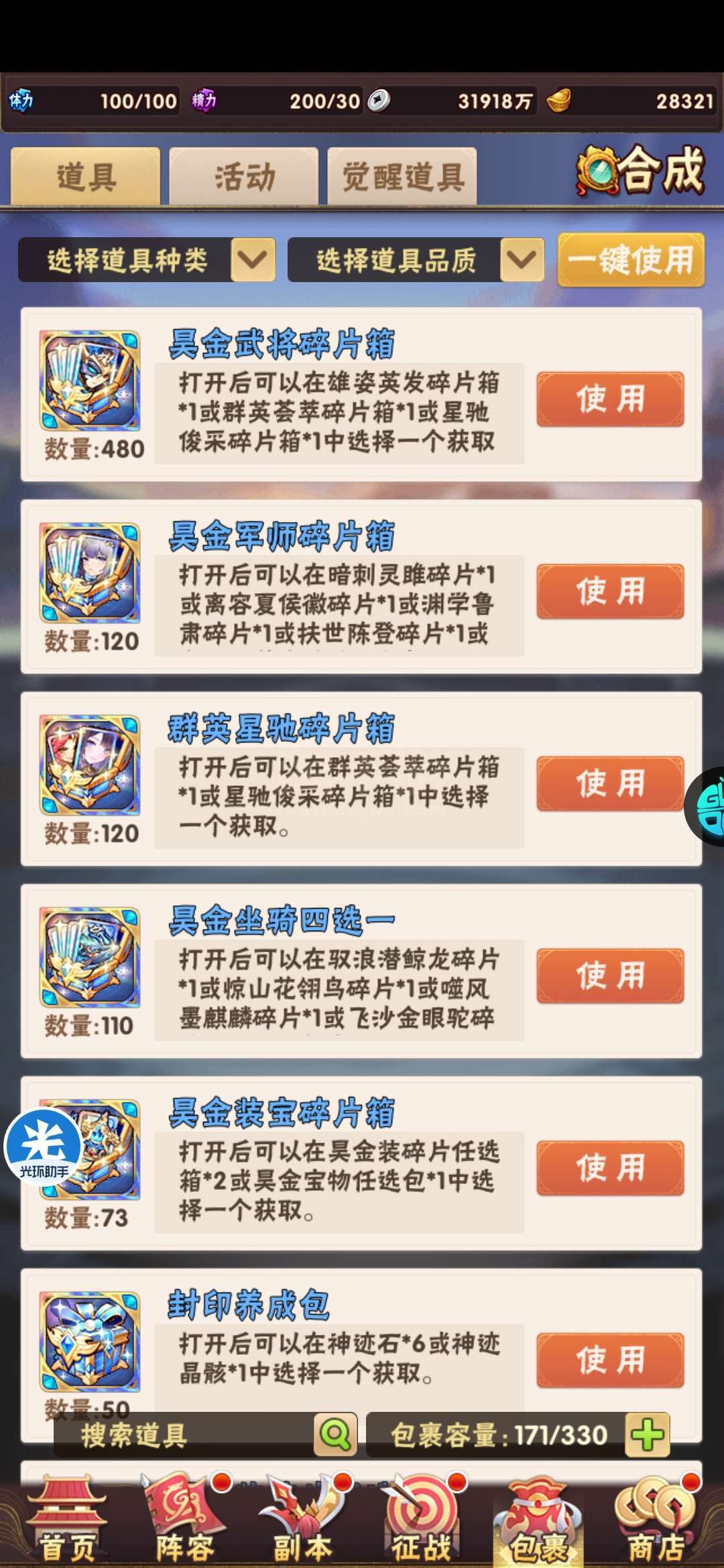
Task: Use the 昊金武将碎片箱 item
Action: 610,399
